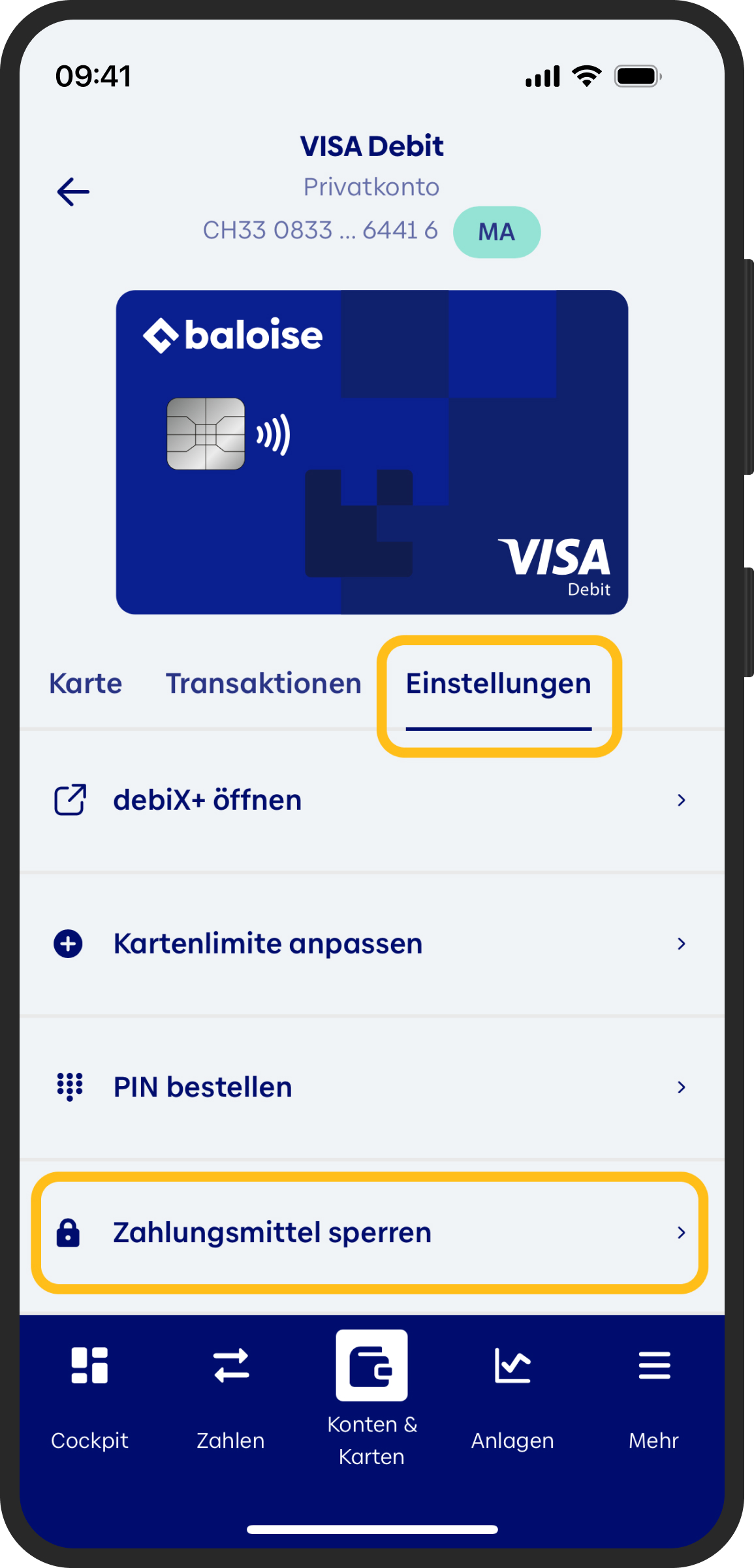Open PIN bestellen
Screen dimensions: 754x1568
371,1087
